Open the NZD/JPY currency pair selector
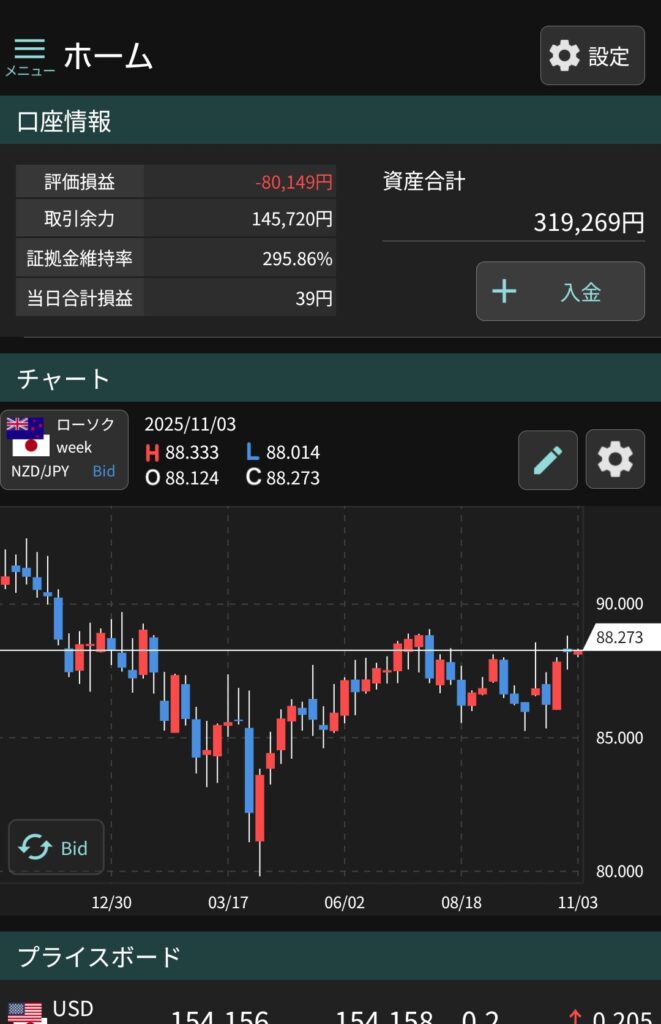 point(64,450)
